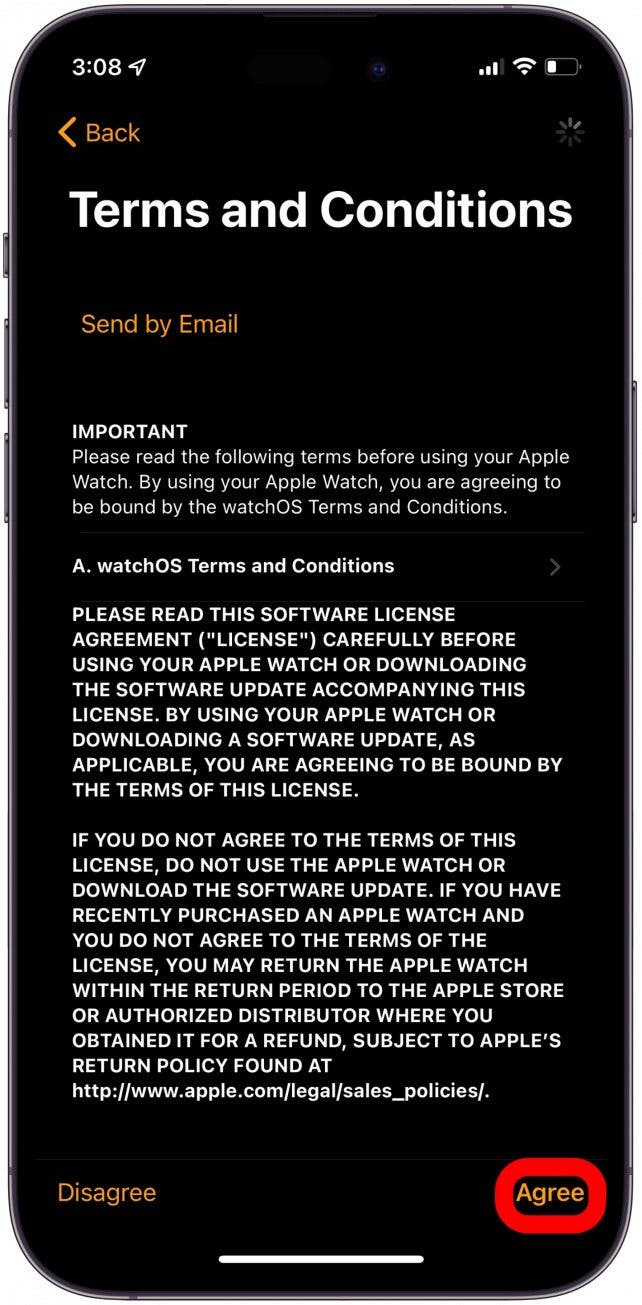Screen dimensions: 642x1305
Task: Tap Disagree to decline the terms
Action: 107,1192
